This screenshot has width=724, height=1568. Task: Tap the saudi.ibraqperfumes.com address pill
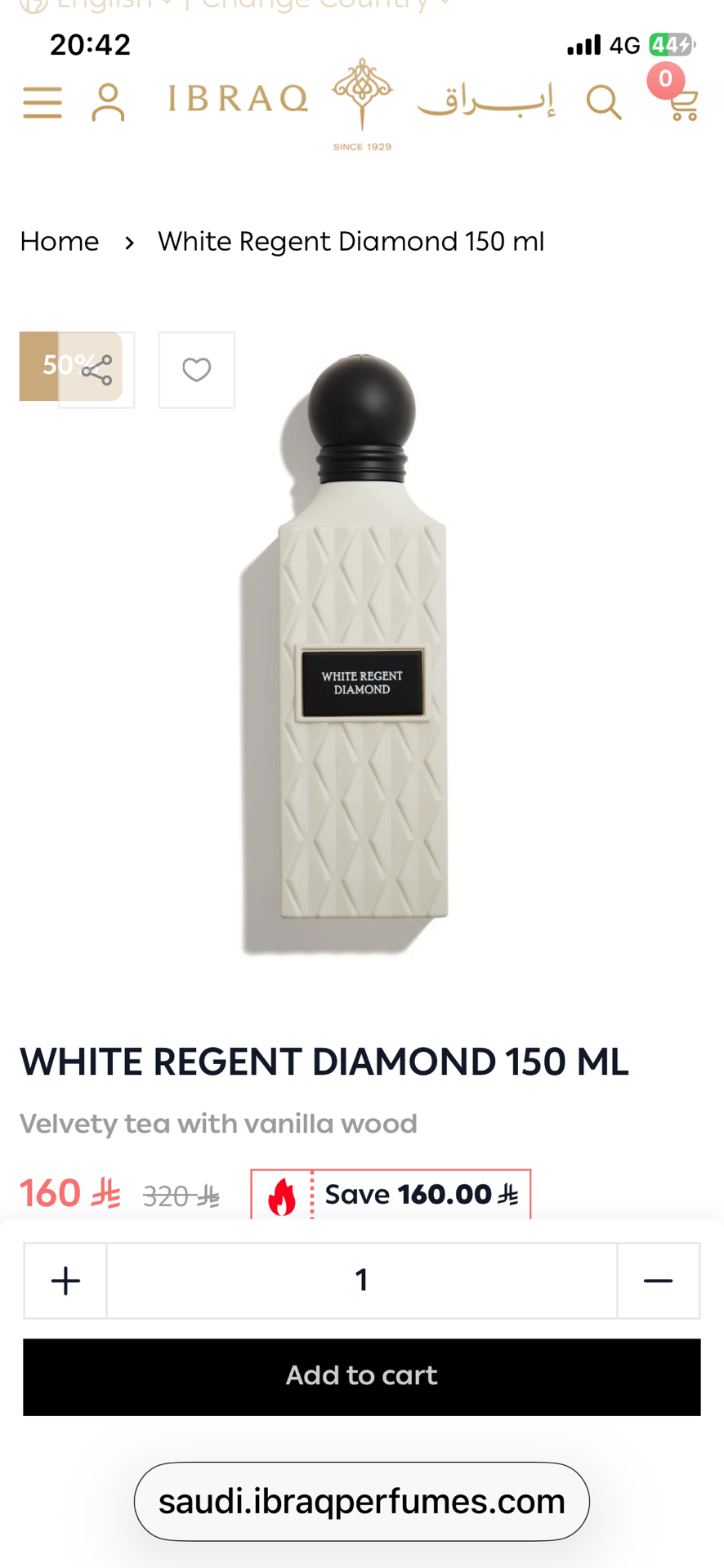coord(362,1501)
